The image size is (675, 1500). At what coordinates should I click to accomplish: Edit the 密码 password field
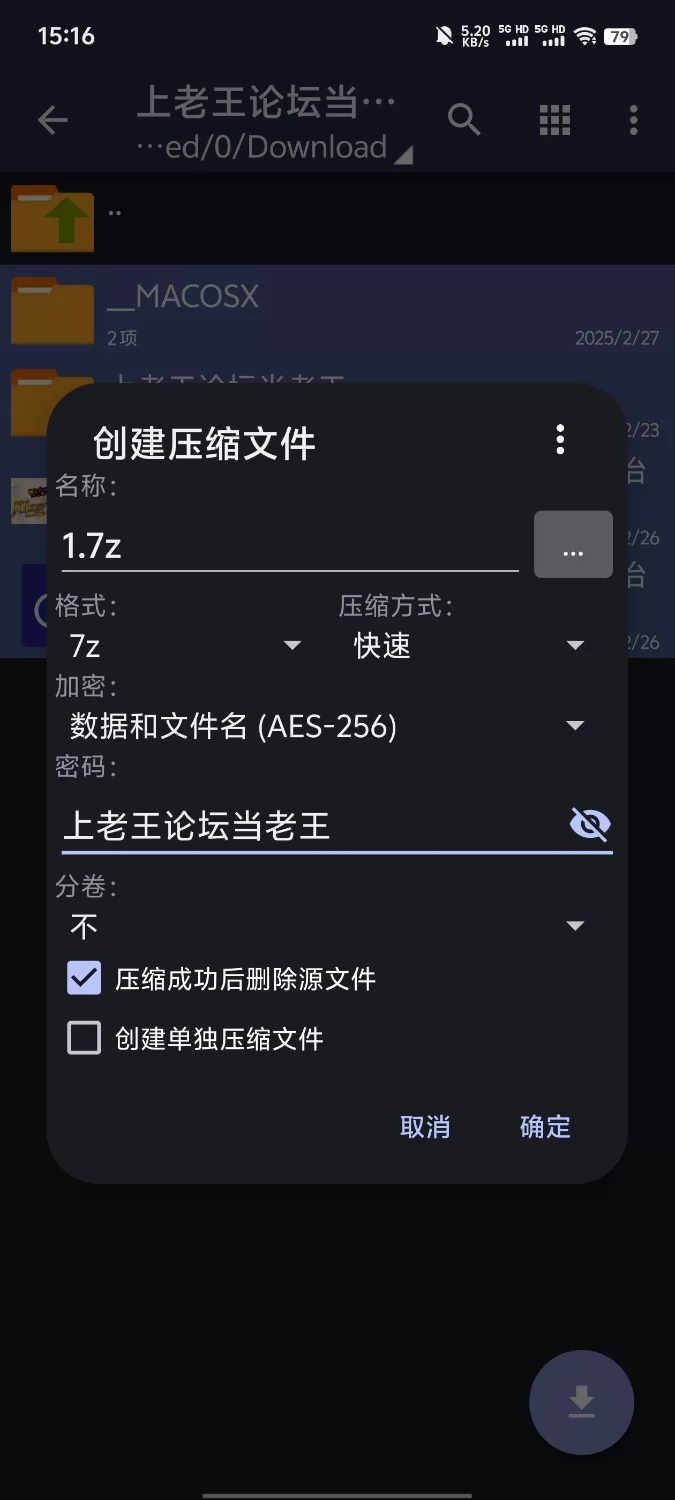coord(310,826)
